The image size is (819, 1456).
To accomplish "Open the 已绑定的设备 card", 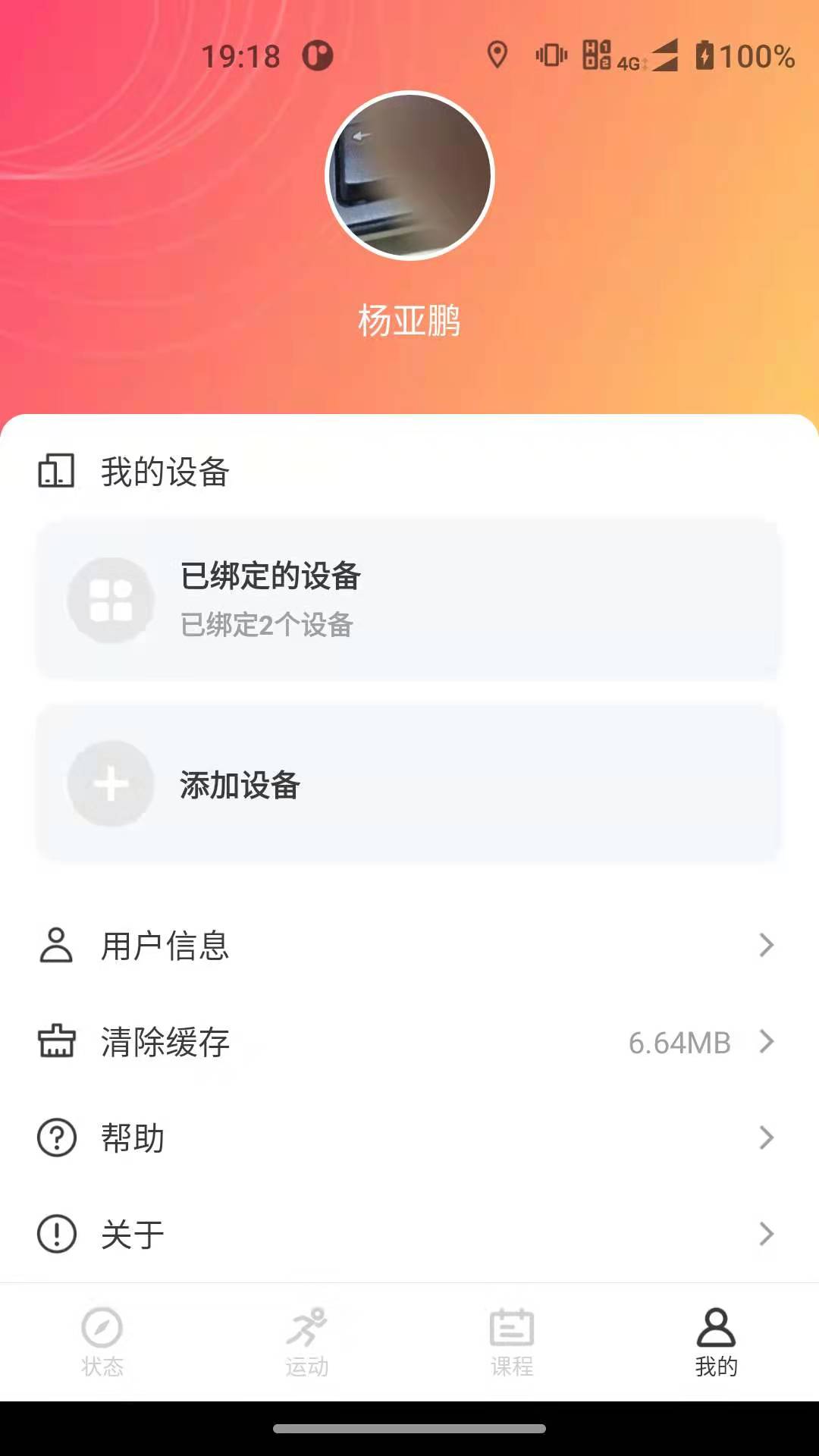I will tap(409, 600).
